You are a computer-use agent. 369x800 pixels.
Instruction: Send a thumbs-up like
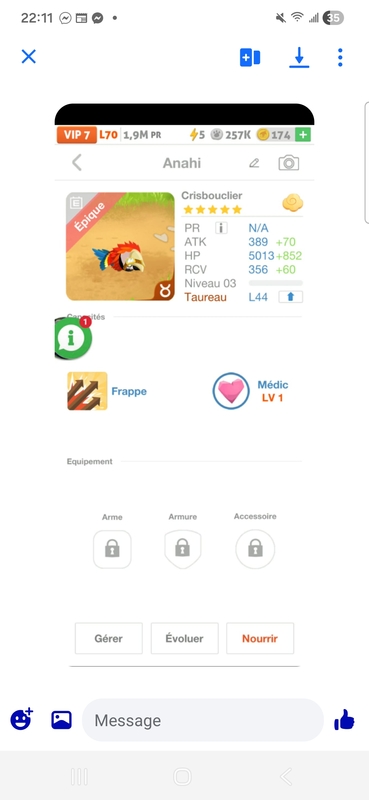click(x=345, y=719)
